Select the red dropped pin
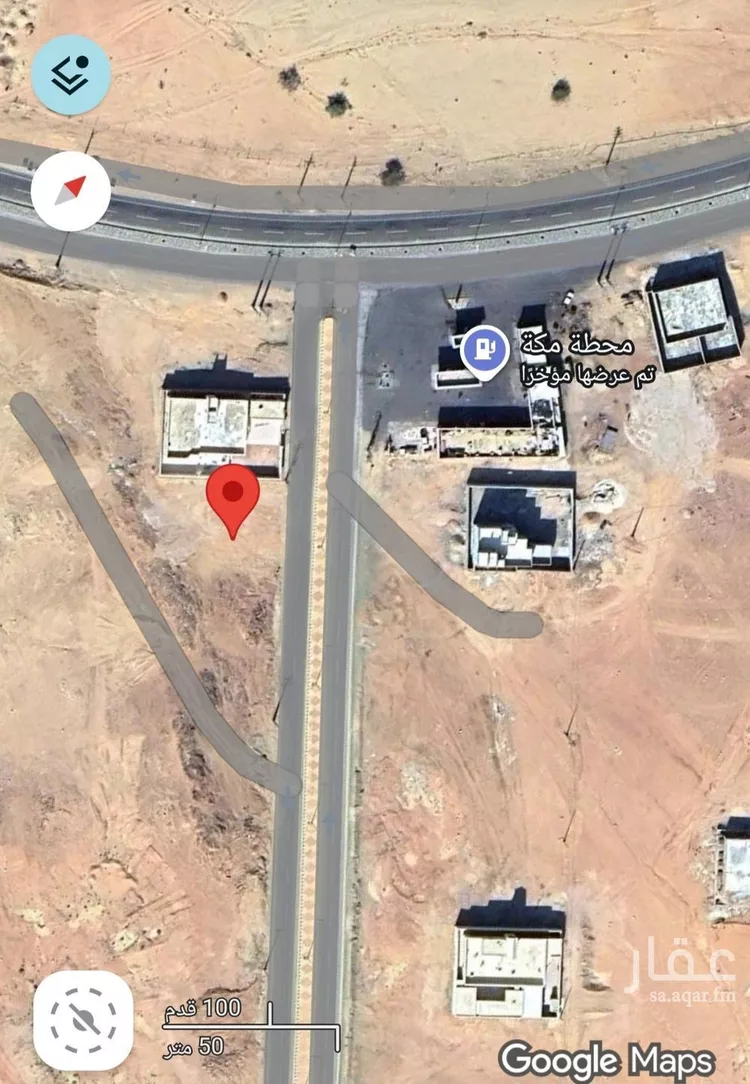750x1084 pixels. point(233,495)
